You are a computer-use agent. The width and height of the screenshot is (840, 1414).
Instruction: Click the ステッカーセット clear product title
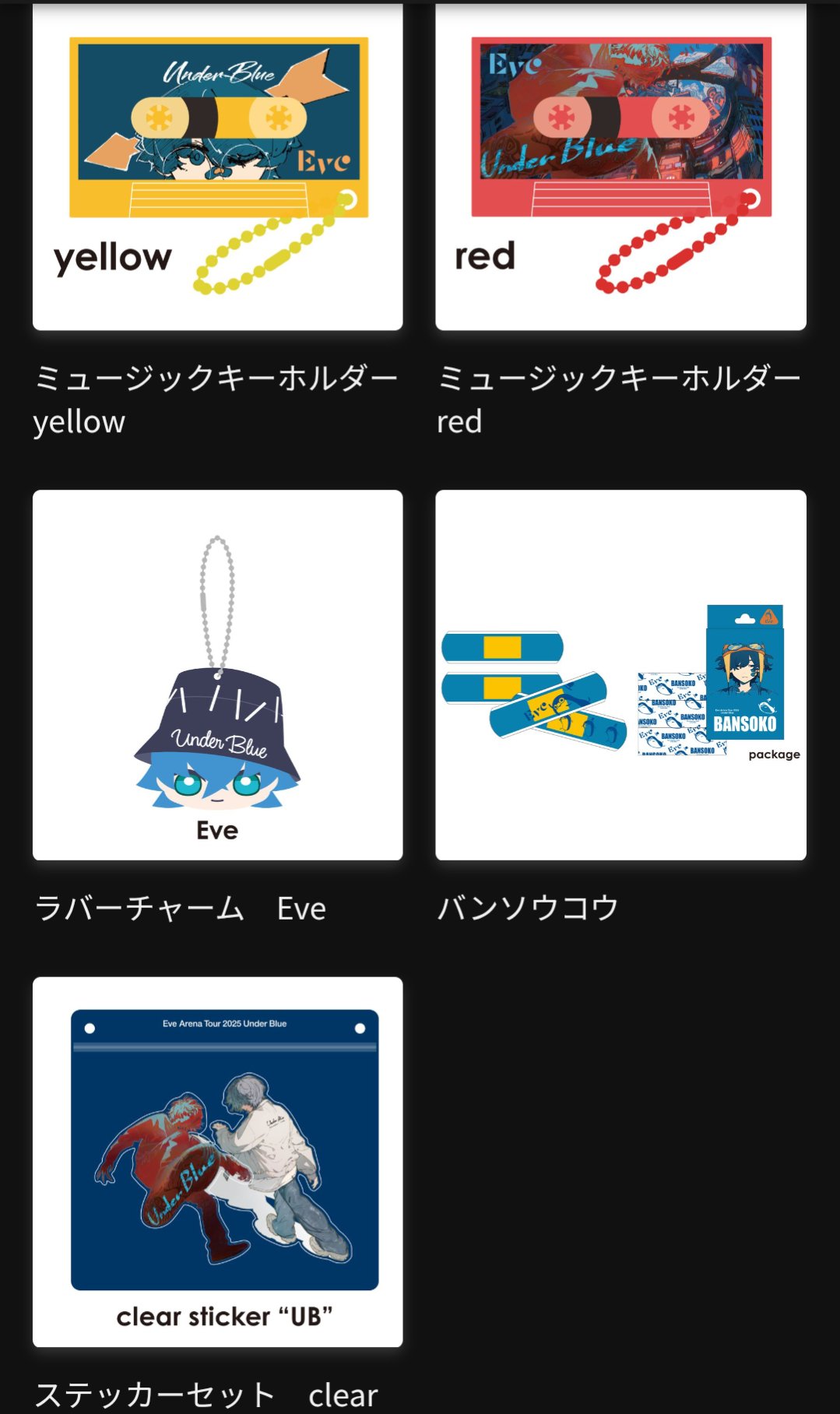(x=206, y=1394)
